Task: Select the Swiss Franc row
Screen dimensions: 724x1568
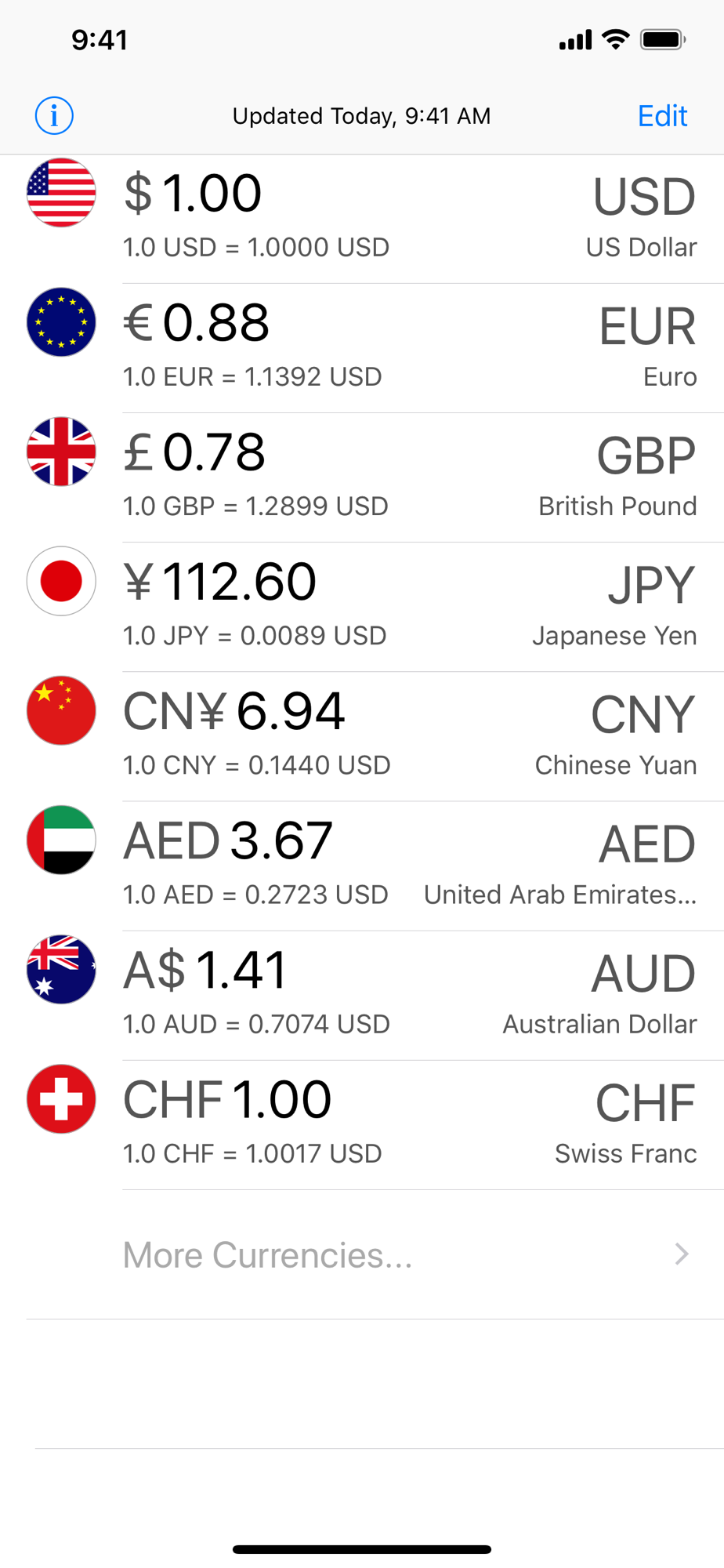Action: [362, 1125]
